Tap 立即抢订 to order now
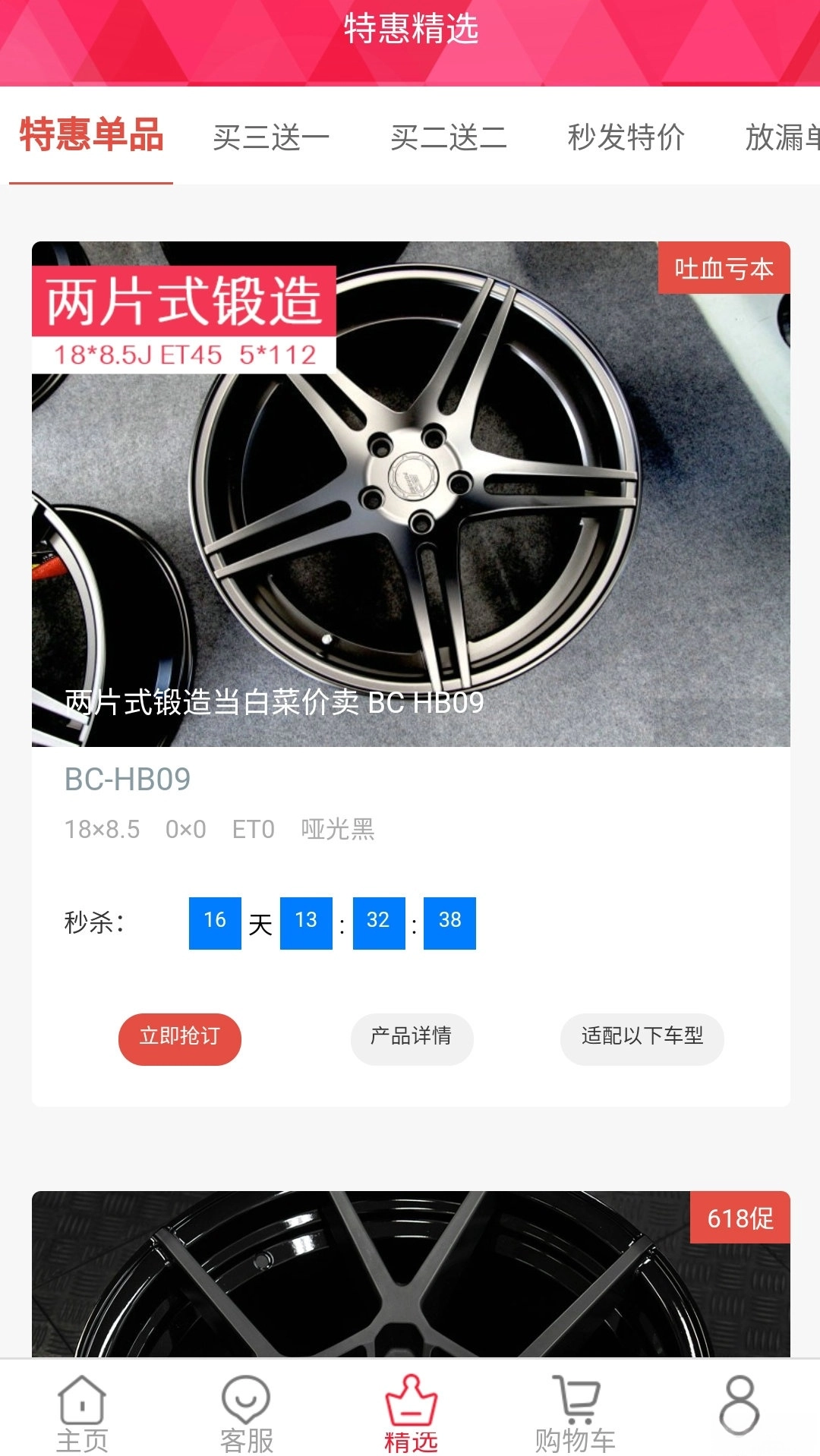Viewport: 820px width, 1456px height. [179, 1039]
